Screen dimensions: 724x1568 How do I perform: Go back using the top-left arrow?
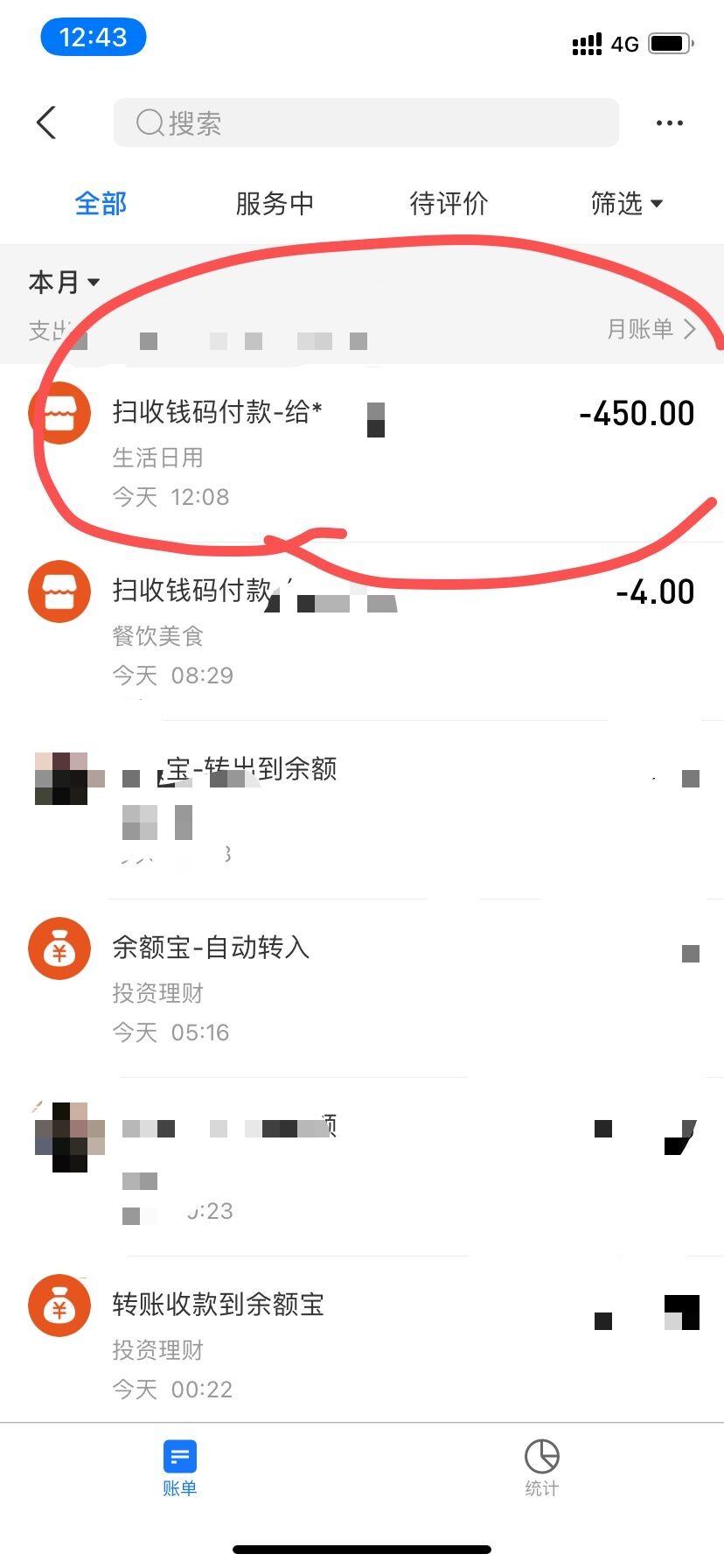pos(47,122)
